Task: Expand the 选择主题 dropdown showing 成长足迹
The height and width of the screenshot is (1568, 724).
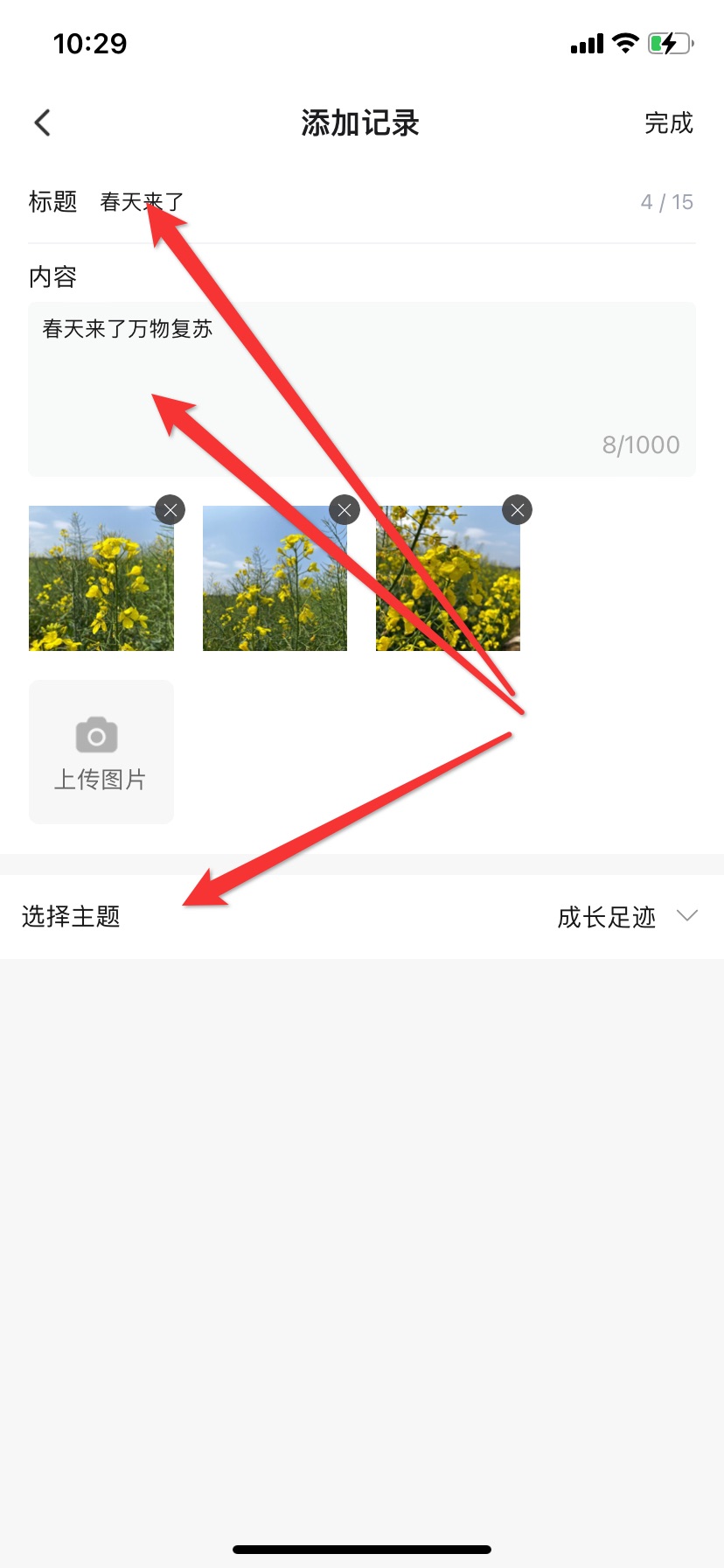Action: pos(626,917)
